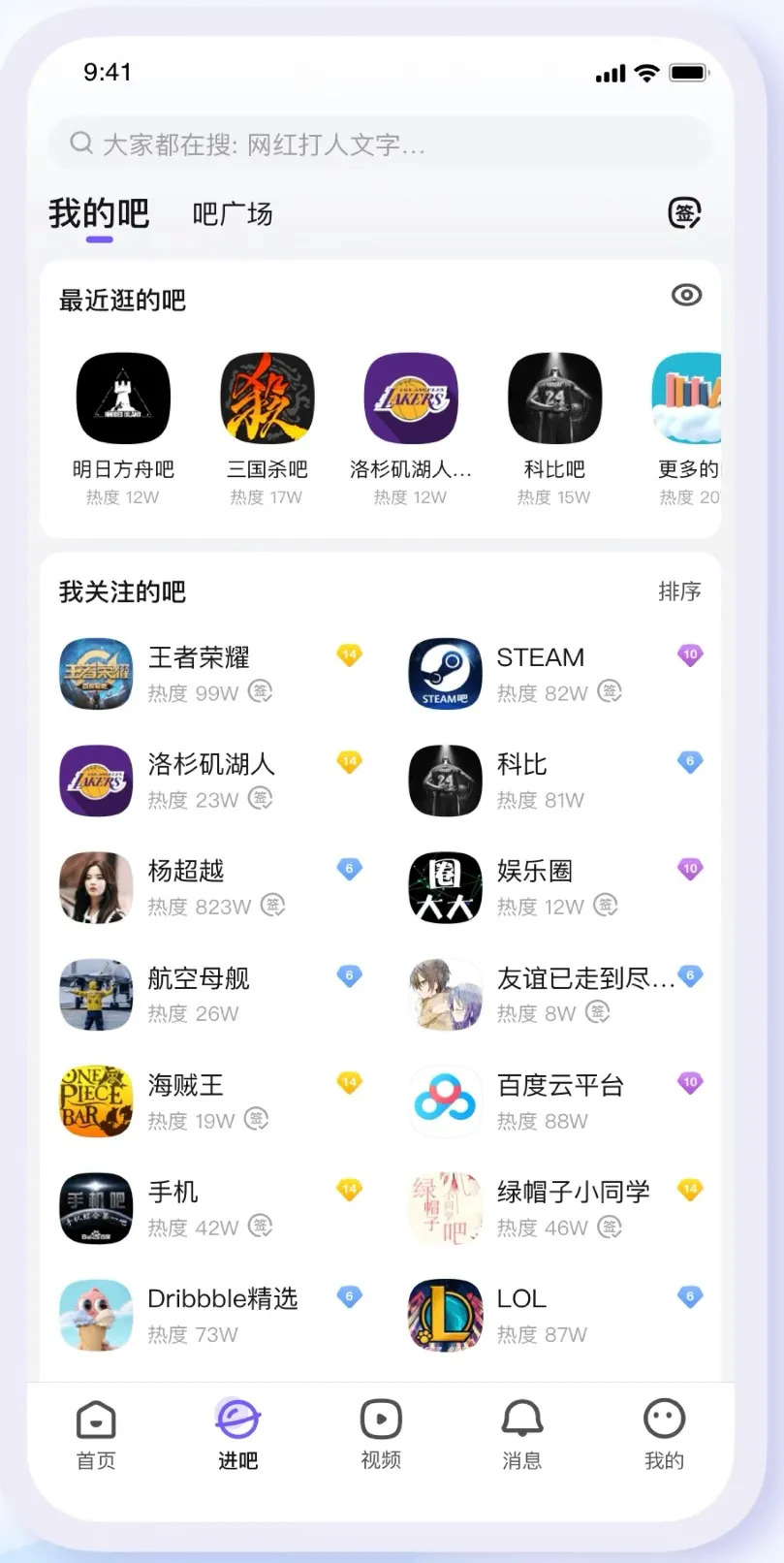
Task: Open the Dribbble精选 bar
Action: pyautogui.click(x=222, y=1299)
